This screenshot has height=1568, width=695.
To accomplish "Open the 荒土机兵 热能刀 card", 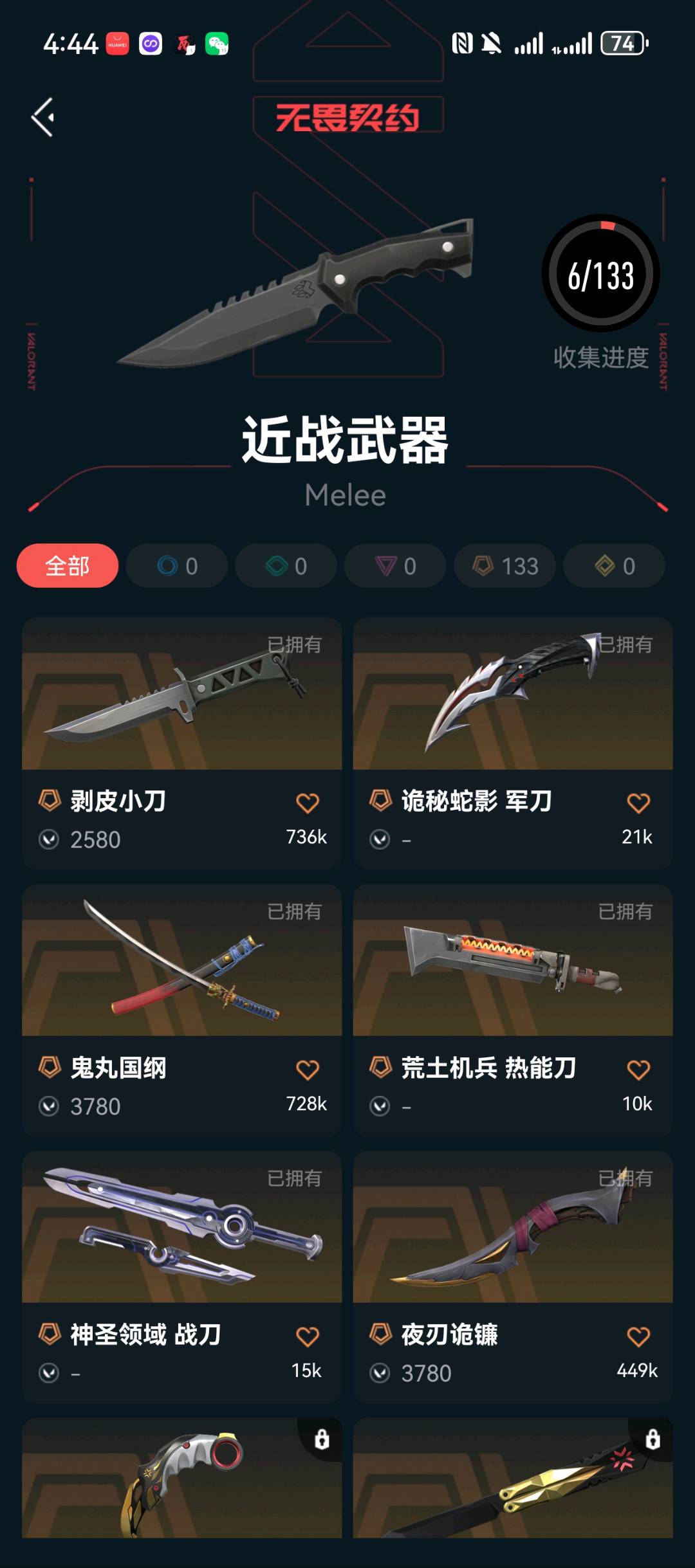I will click(x=513, y=1010).
